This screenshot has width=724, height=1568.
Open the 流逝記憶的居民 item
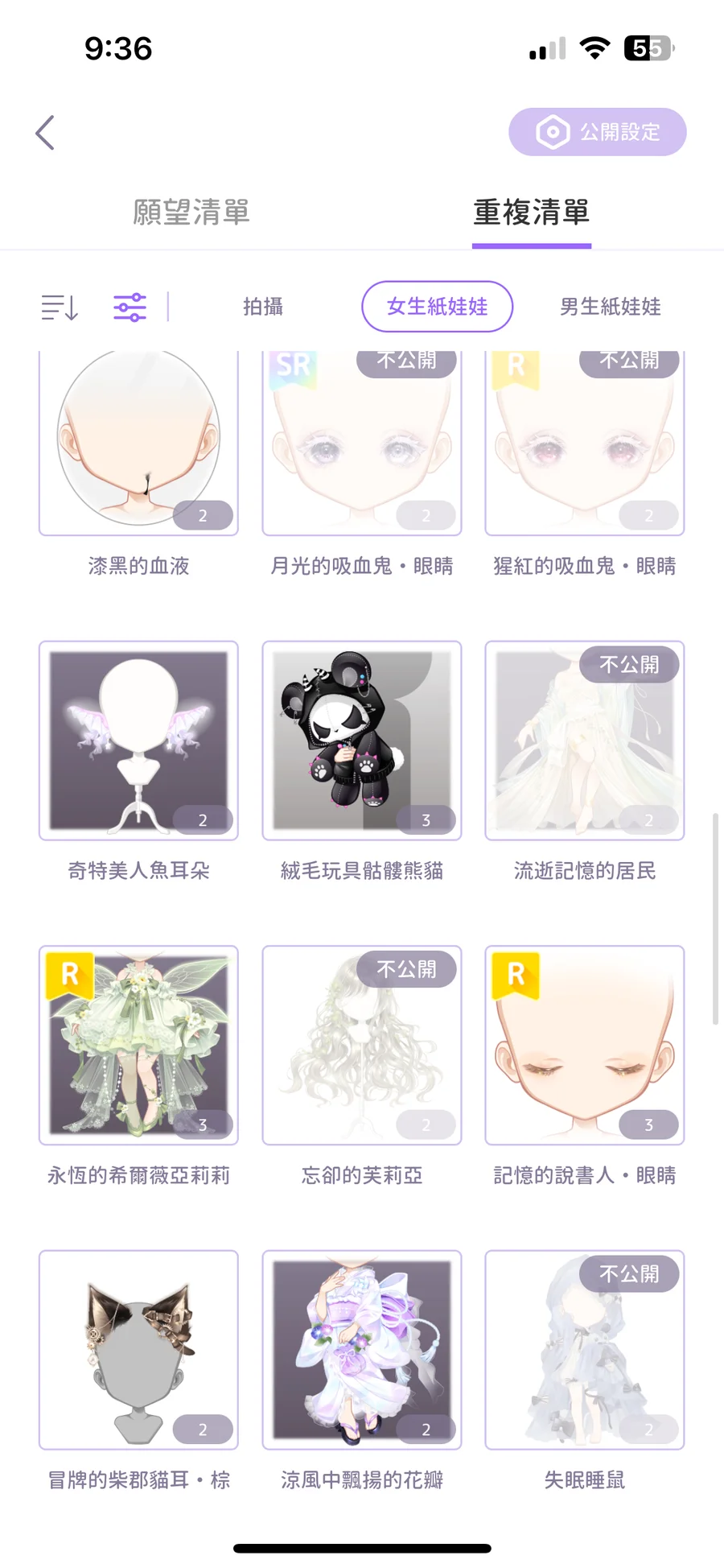(585, 741)
